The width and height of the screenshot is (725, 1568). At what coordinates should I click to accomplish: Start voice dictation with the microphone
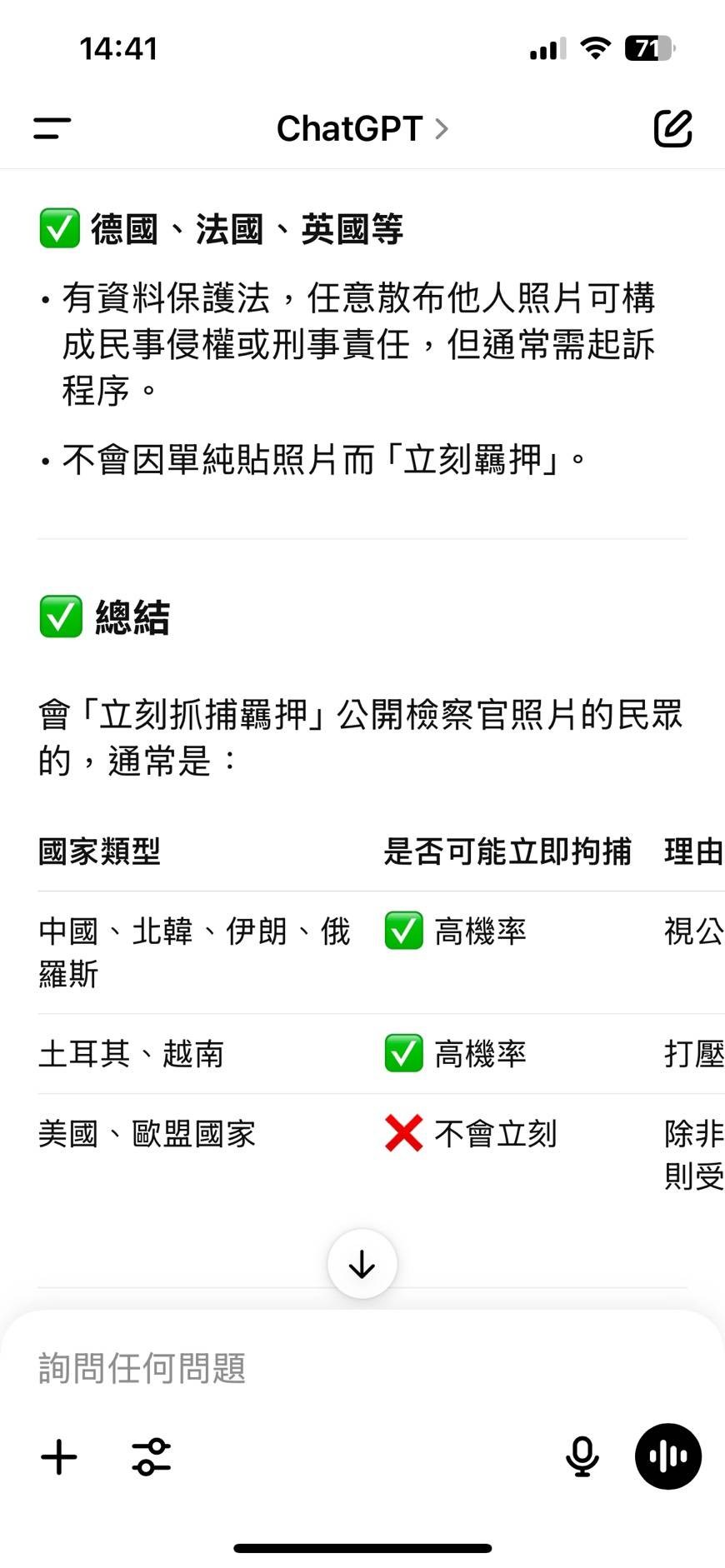click(x=582, y=1456)
